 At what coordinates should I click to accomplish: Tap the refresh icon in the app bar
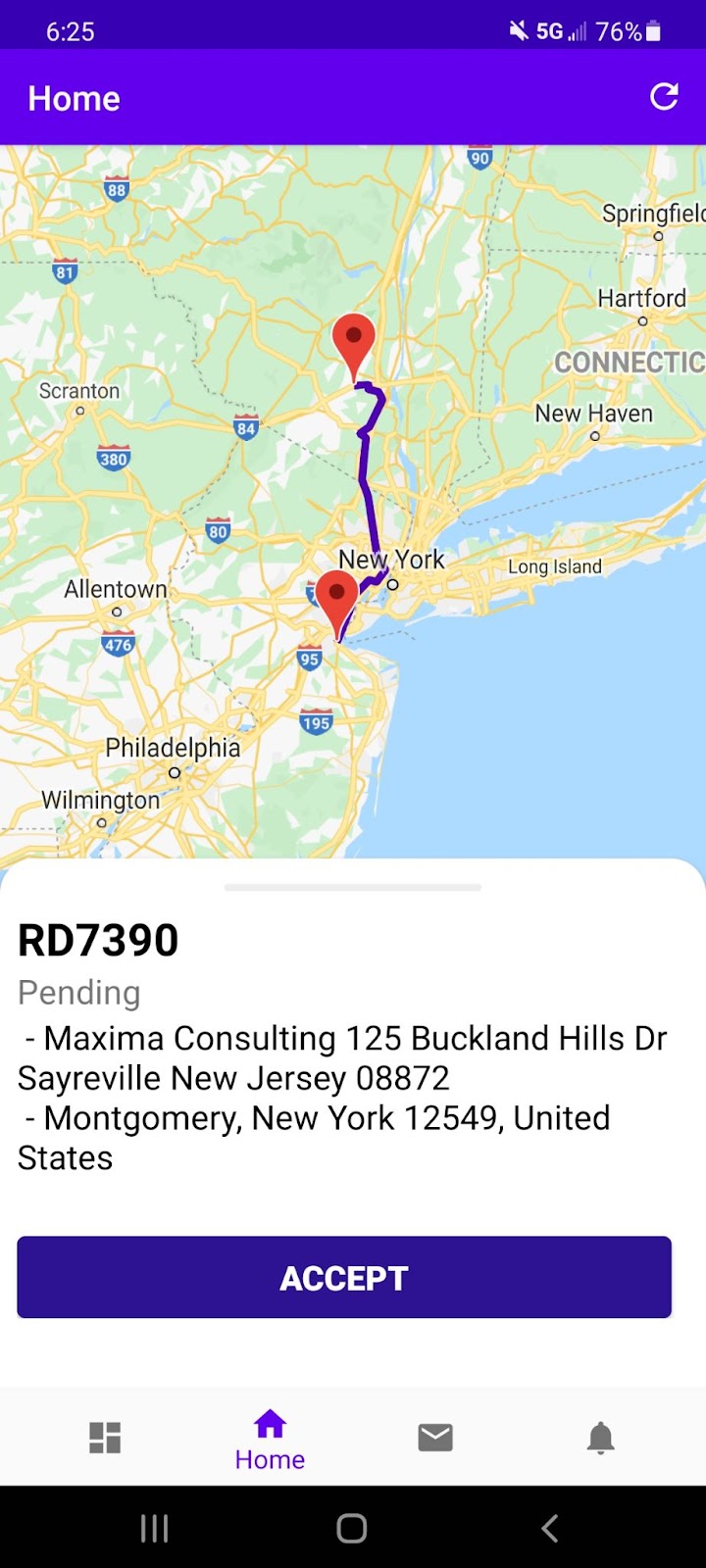664,96
